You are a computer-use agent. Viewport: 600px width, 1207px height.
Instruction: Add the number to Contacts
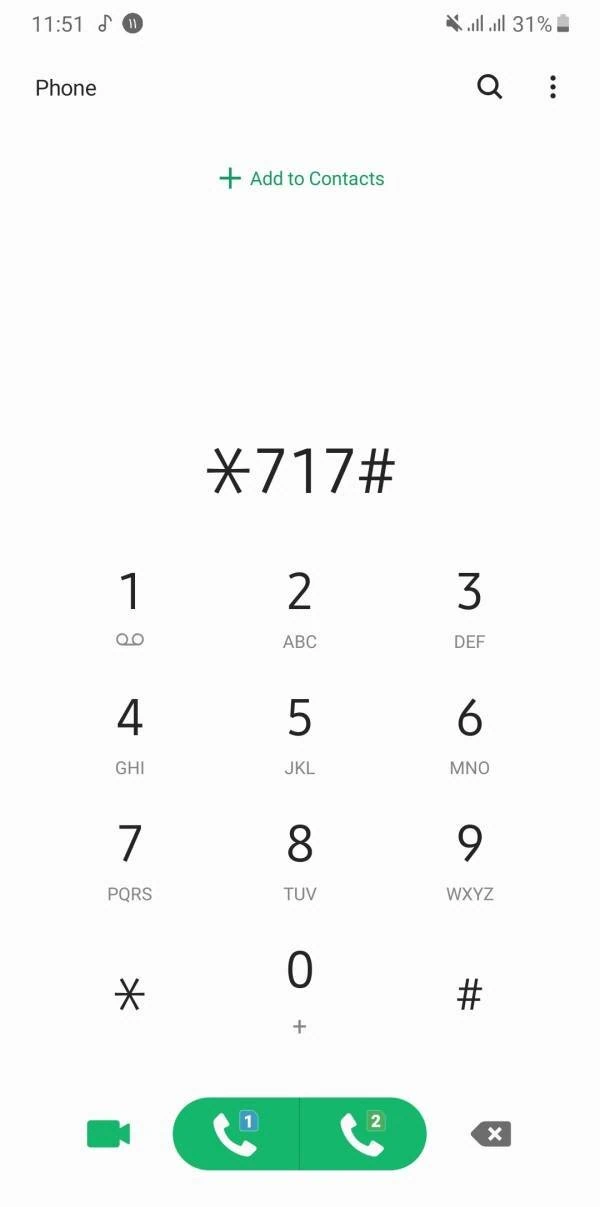click(301, 179)
